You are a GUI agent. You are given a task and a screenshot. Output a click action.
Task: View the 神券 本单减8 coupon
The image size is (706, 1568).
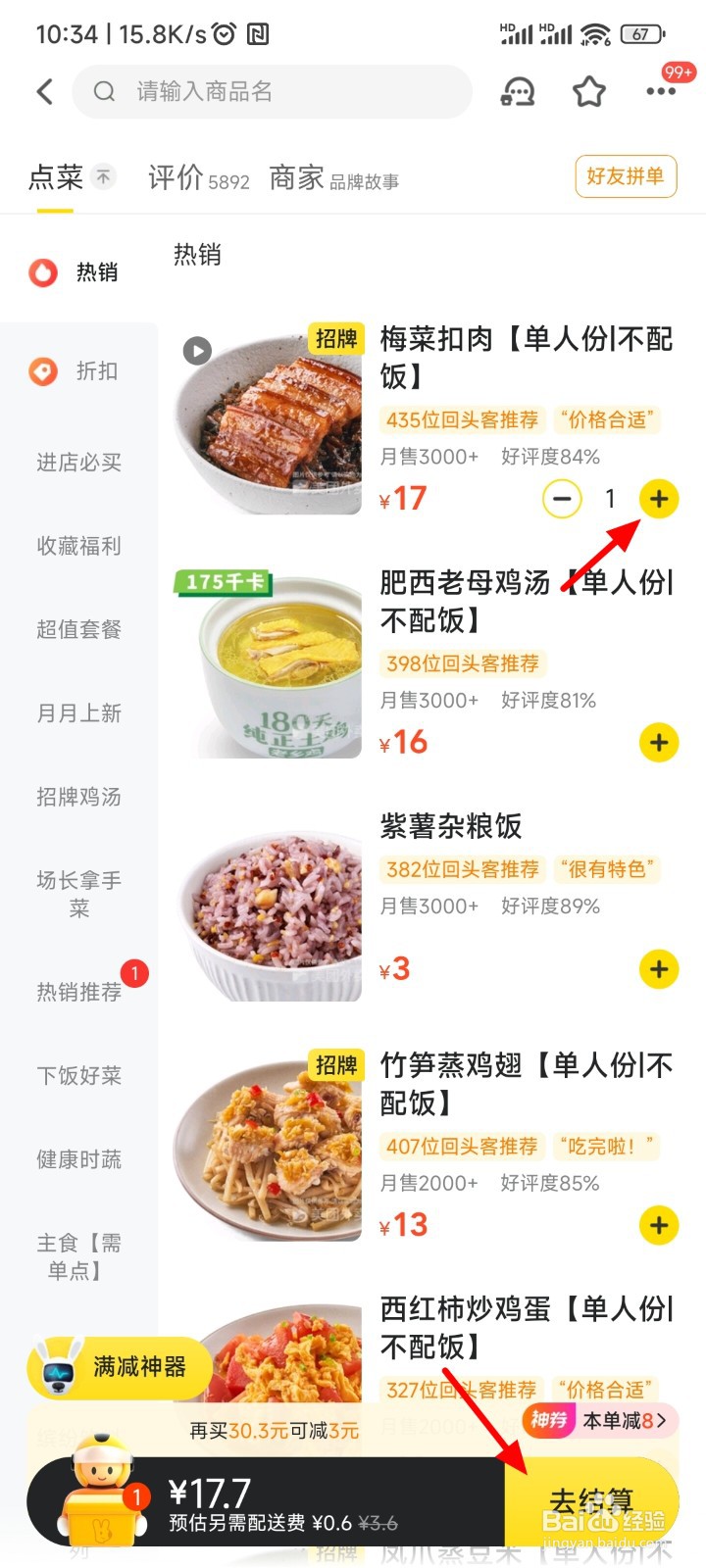point(600,1420)
